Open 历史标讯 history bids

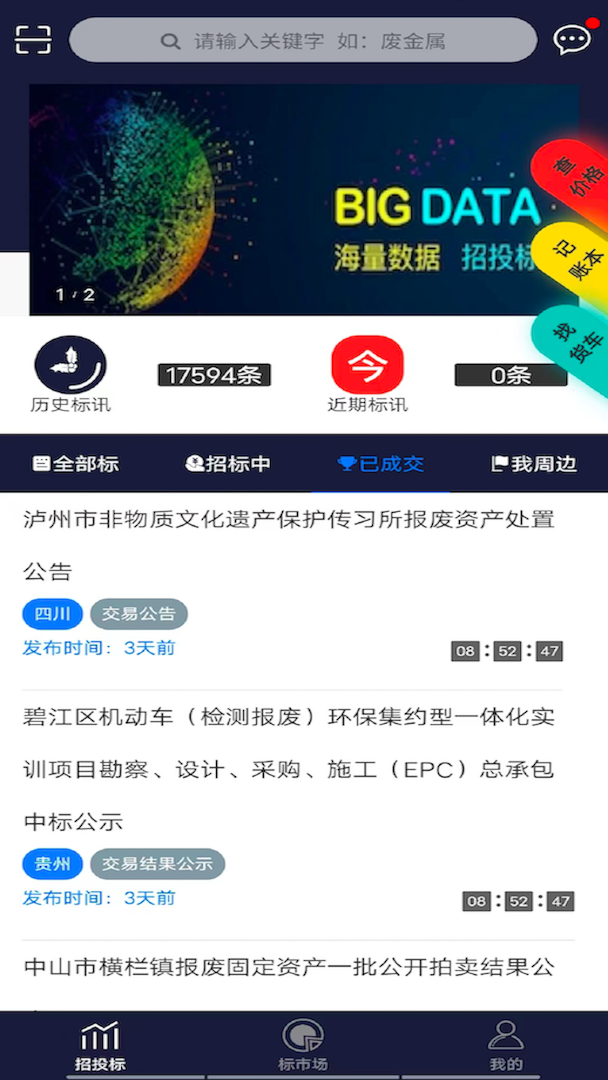[70, 375]
